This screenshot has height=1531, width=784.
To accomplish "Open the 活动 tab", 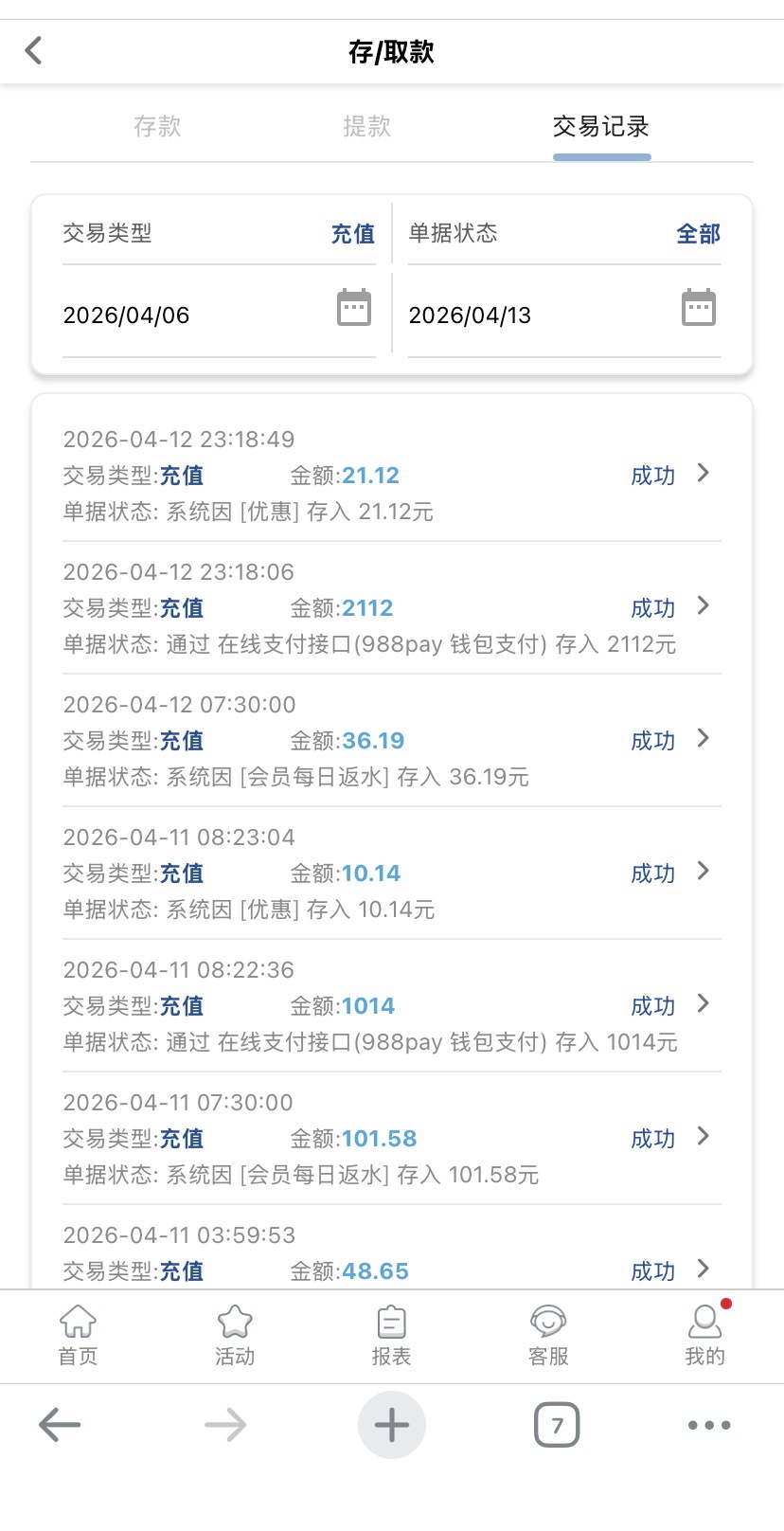I will [x=235, y=1336].
